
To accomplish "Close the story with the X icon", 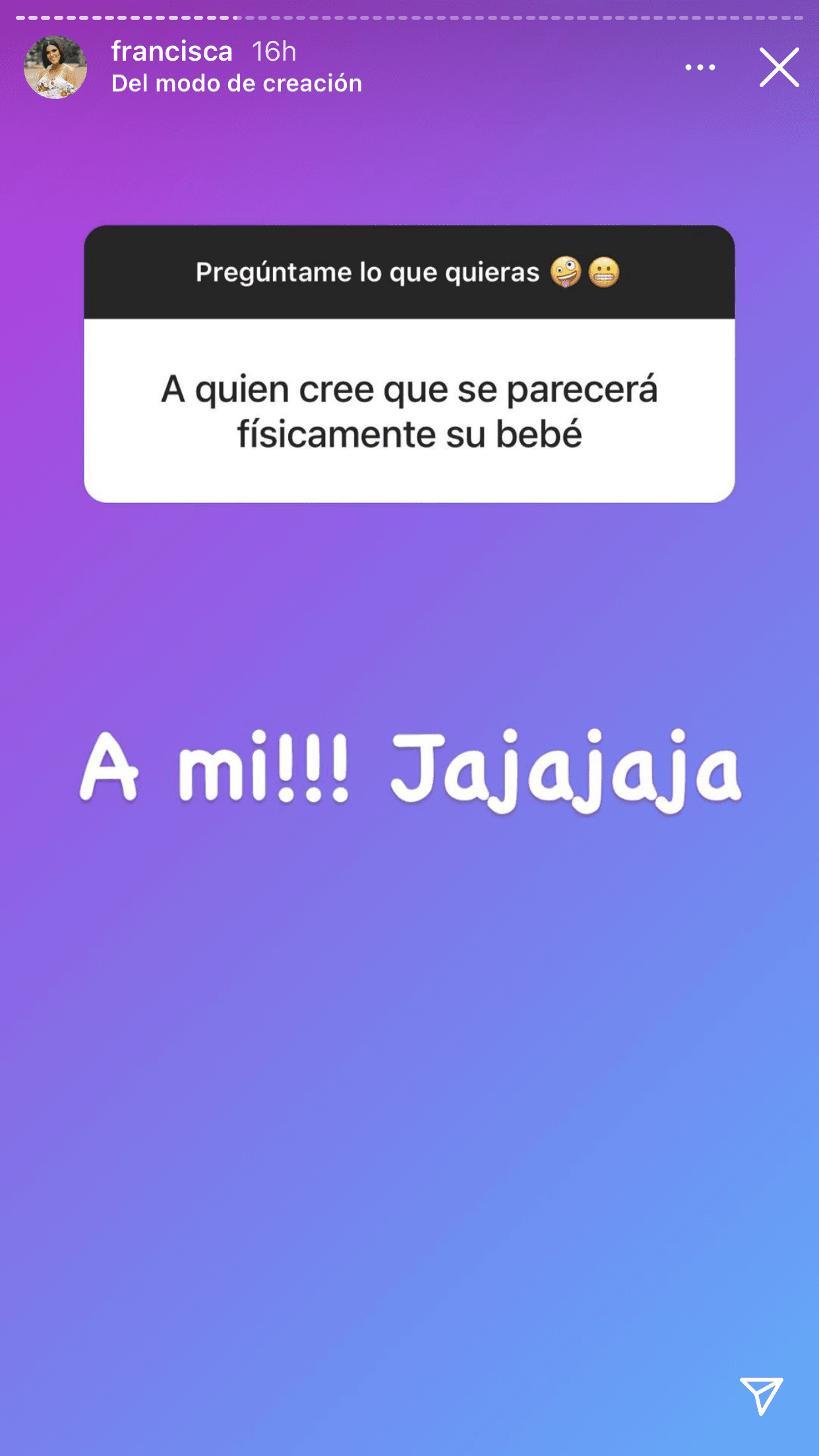I will (x=779, y=66).
